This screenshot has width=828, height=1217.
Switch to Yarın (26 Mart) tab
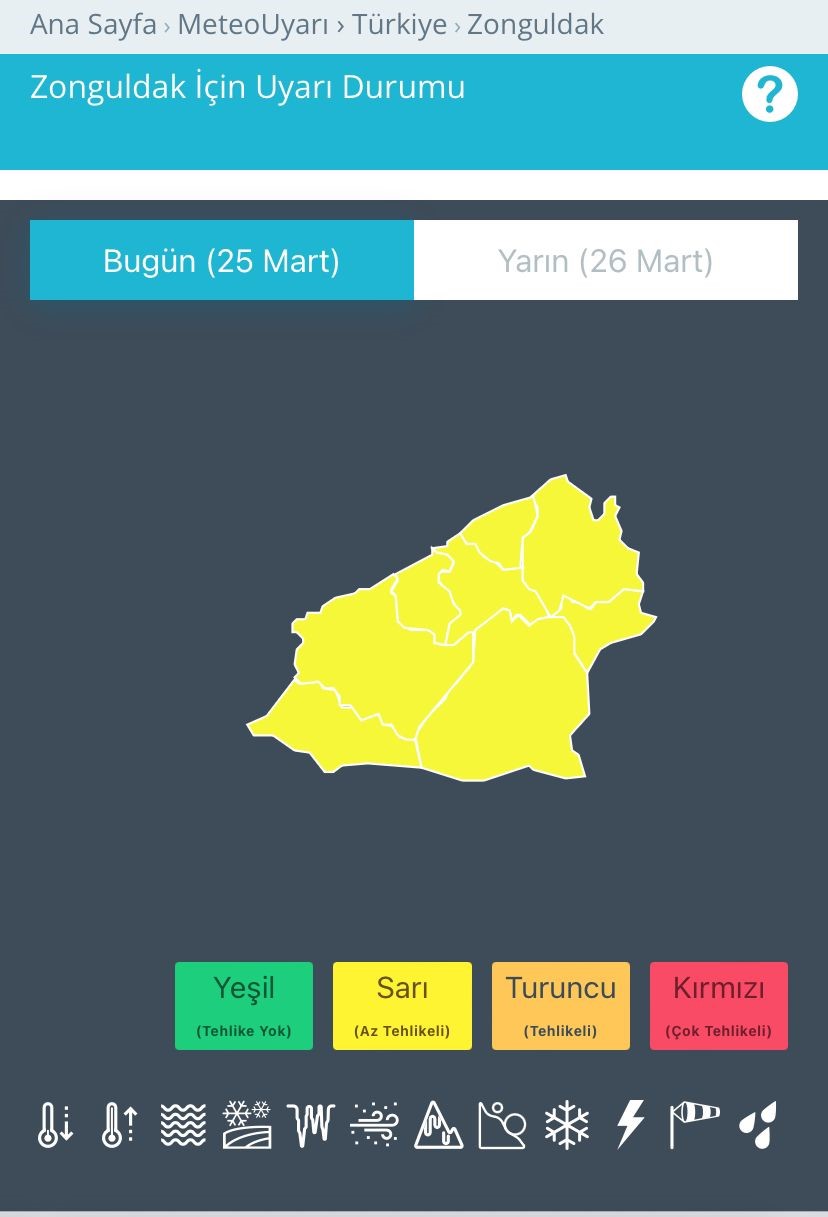[x=605, y=261]
